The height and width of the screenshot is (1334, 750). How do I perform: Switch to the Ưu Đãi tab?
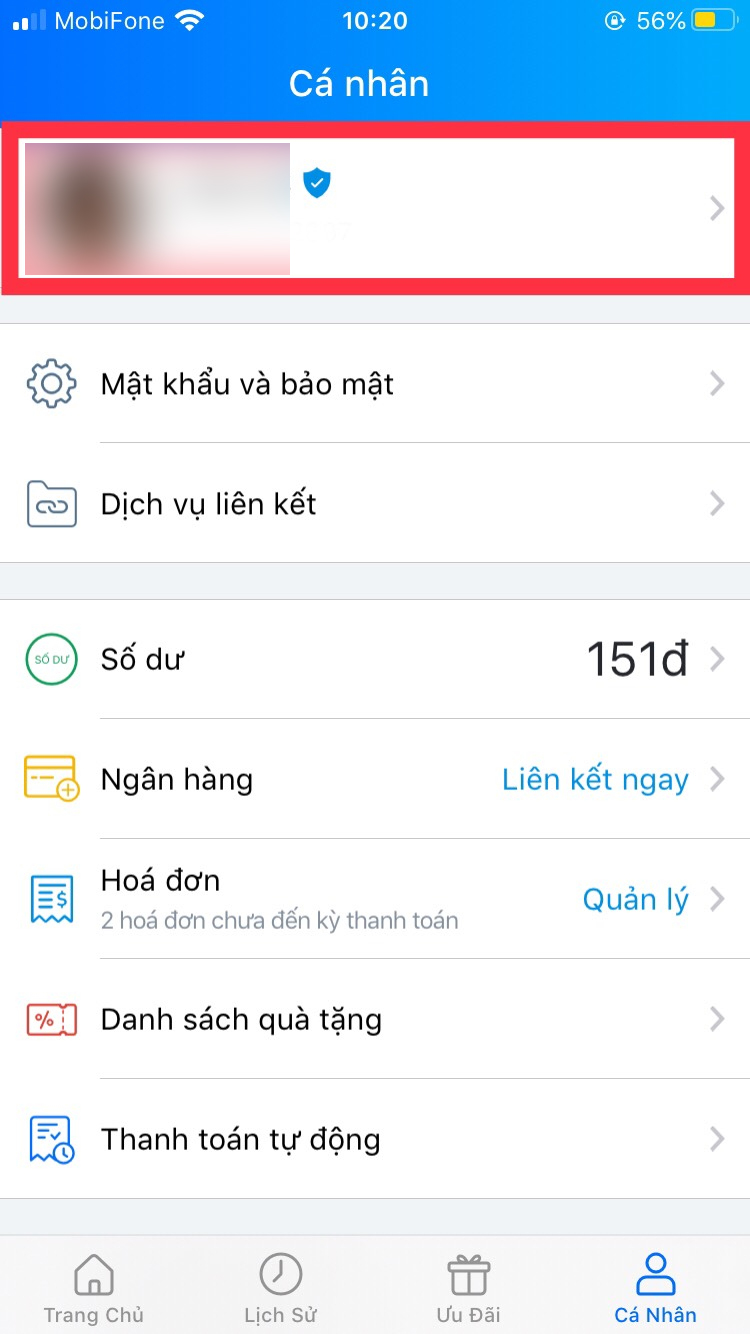pyautogui.click(x=468, y=1288)
